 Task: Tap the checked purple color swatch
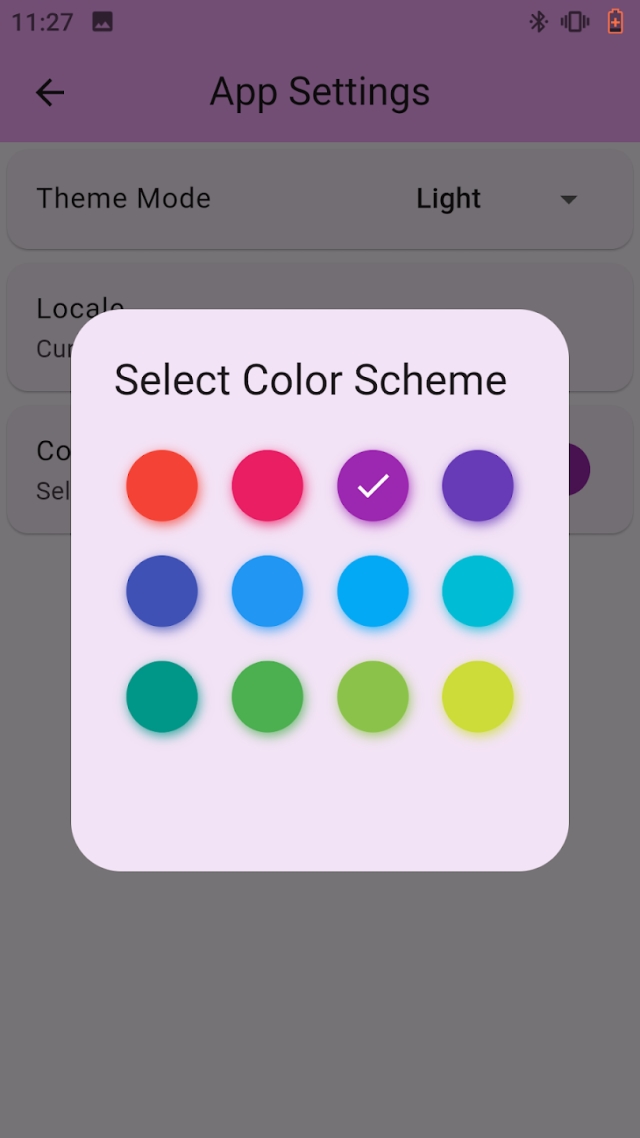point(373,486)
